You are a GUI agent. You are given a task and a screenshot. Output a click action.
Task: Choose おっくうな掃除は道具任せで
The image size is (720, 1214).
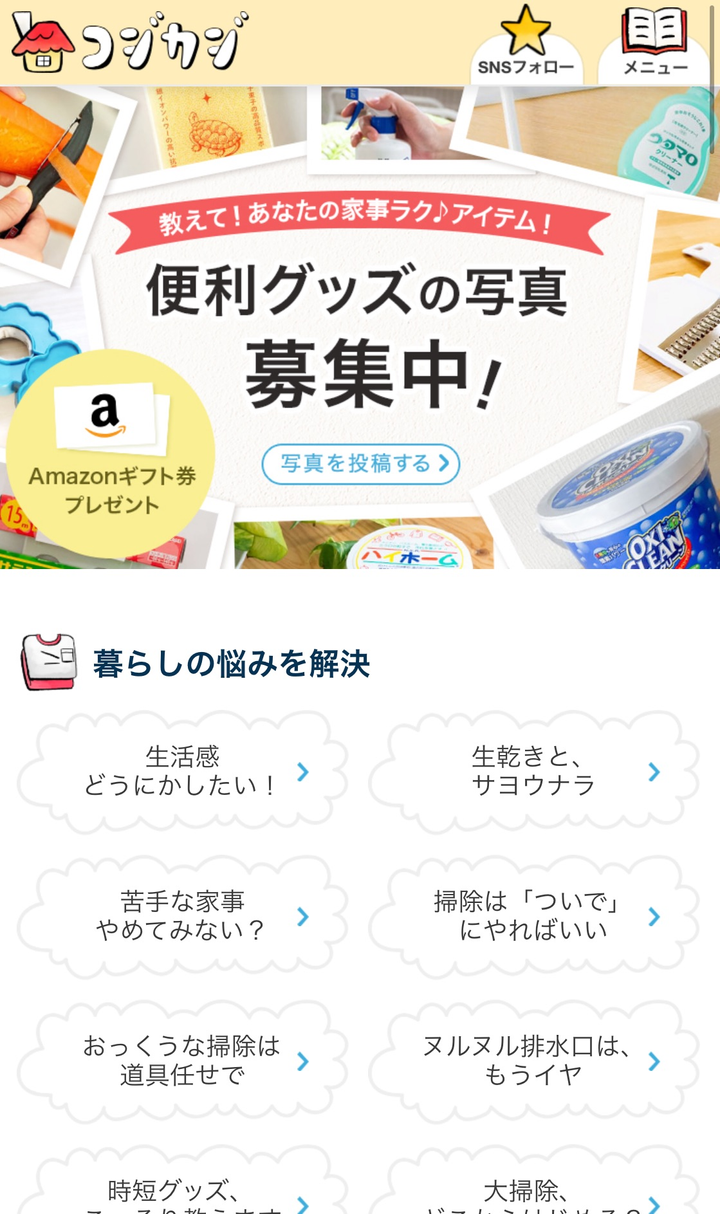(x=183, y=1061)
